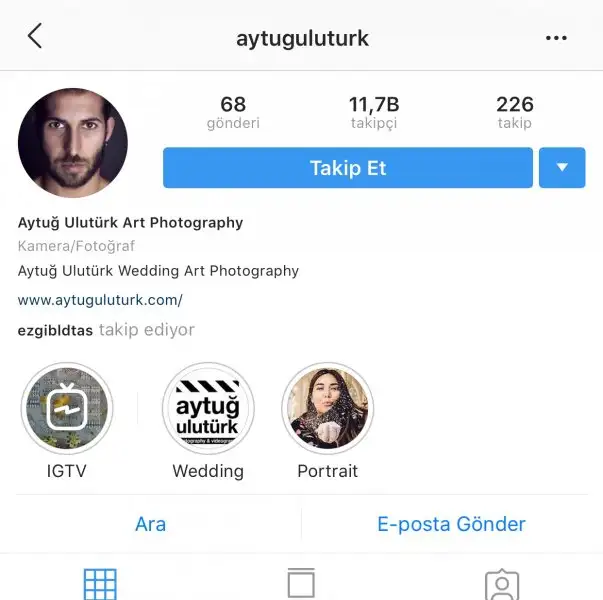The image size is (603, 600).
Task: View the 226 takip following list
Action: click(x=514, y=112)
